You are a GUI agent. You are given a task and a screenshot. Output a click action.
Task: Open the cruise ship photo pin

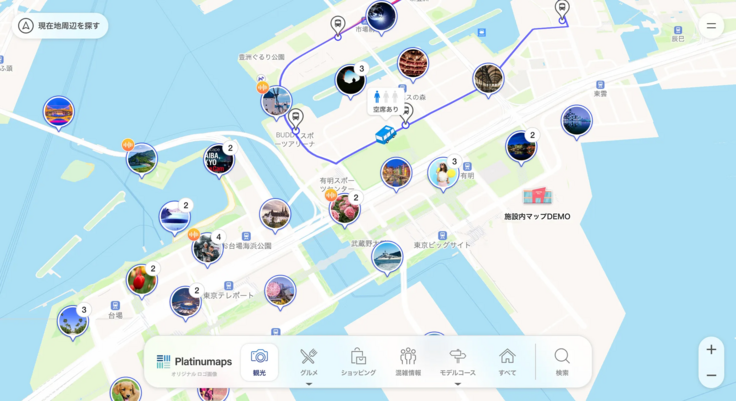pyautogui.click(x=387, y=257)
